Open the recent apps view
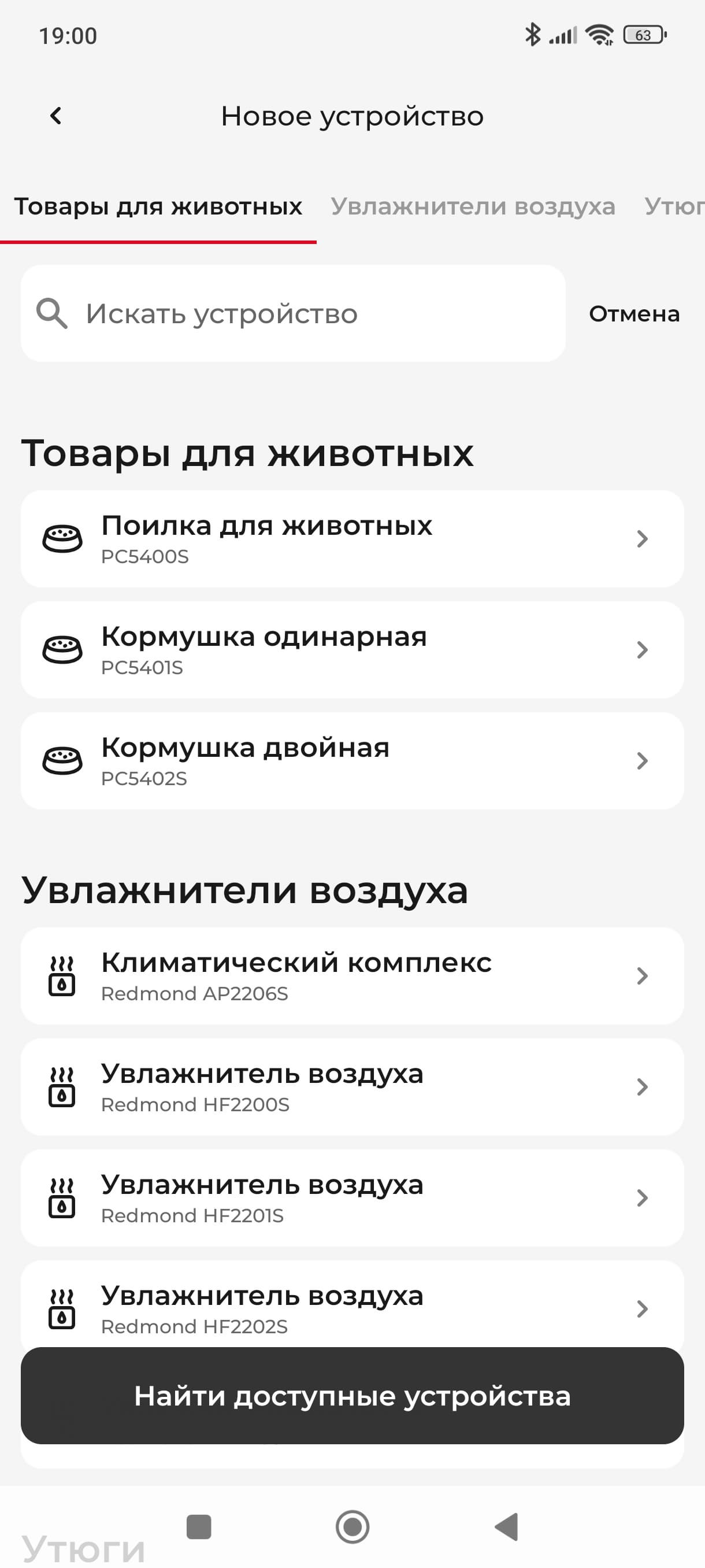The height and width of the screenshot is (1568, 705). pos(199,1526)
